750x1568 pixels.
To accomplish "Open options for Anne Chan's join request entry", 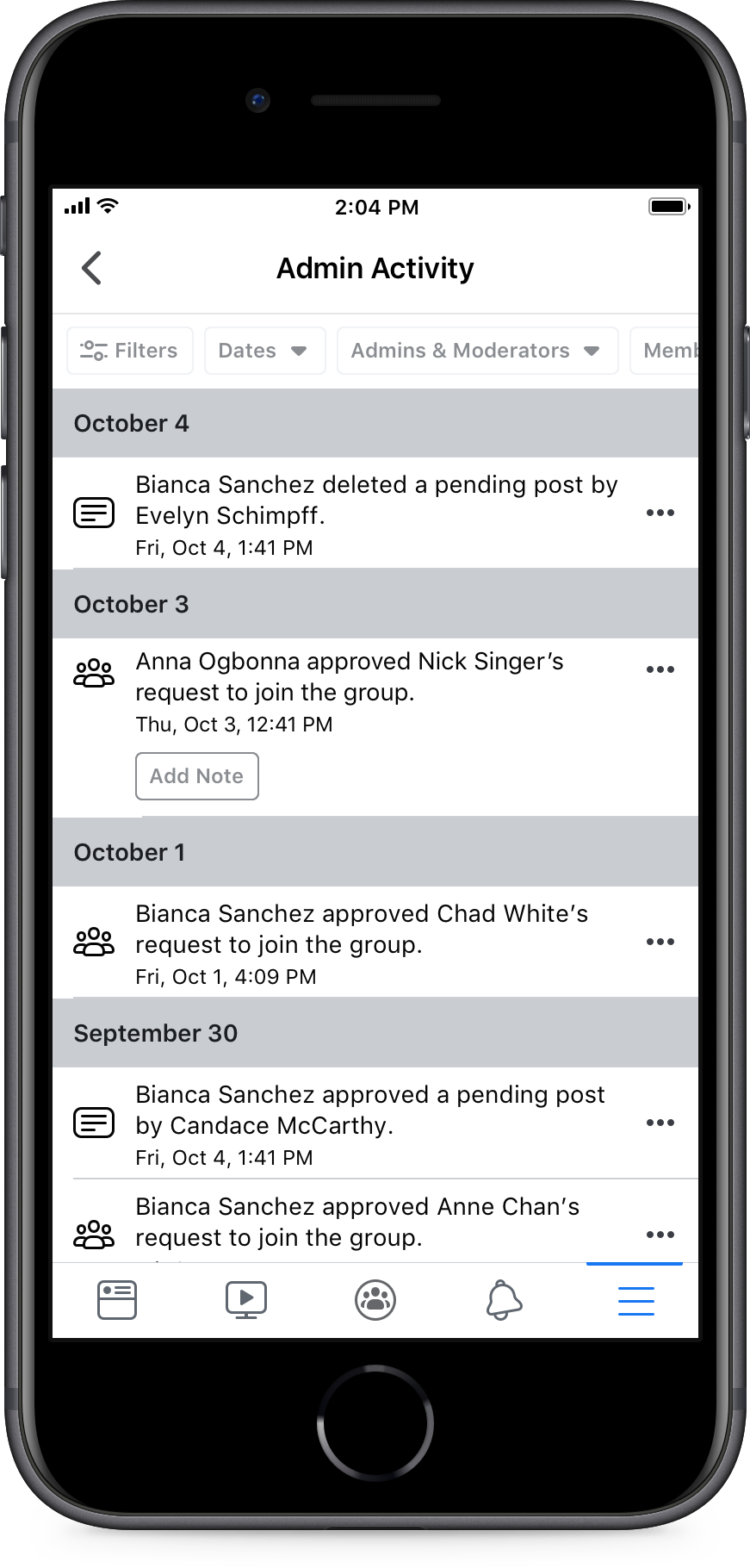I will pyautogui.click(x=660, y=1235).
